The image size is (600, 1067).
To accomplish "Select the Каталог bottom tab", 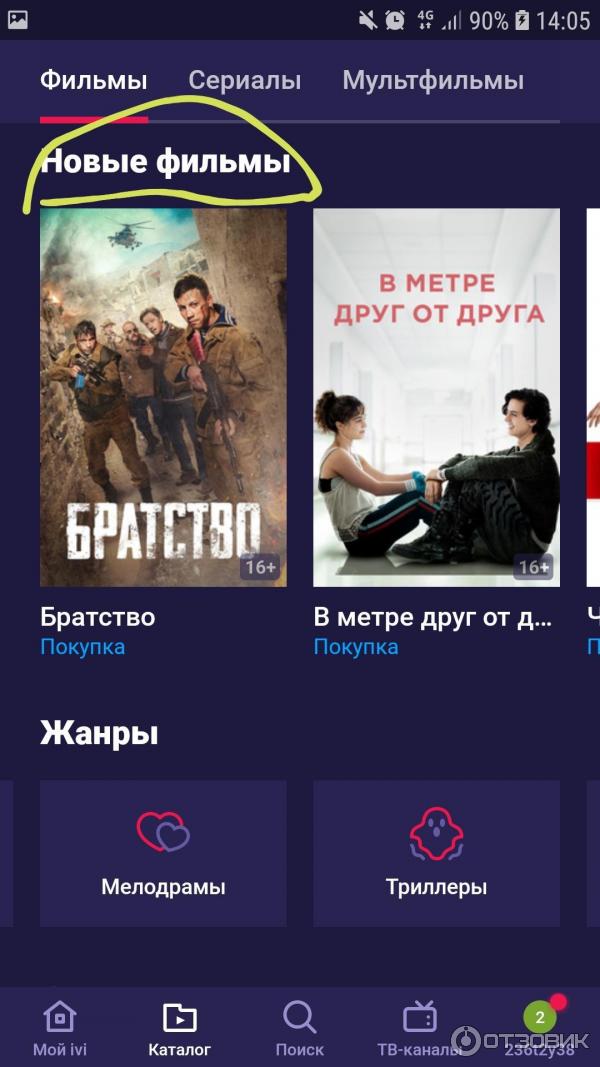I will point(180,1028).
